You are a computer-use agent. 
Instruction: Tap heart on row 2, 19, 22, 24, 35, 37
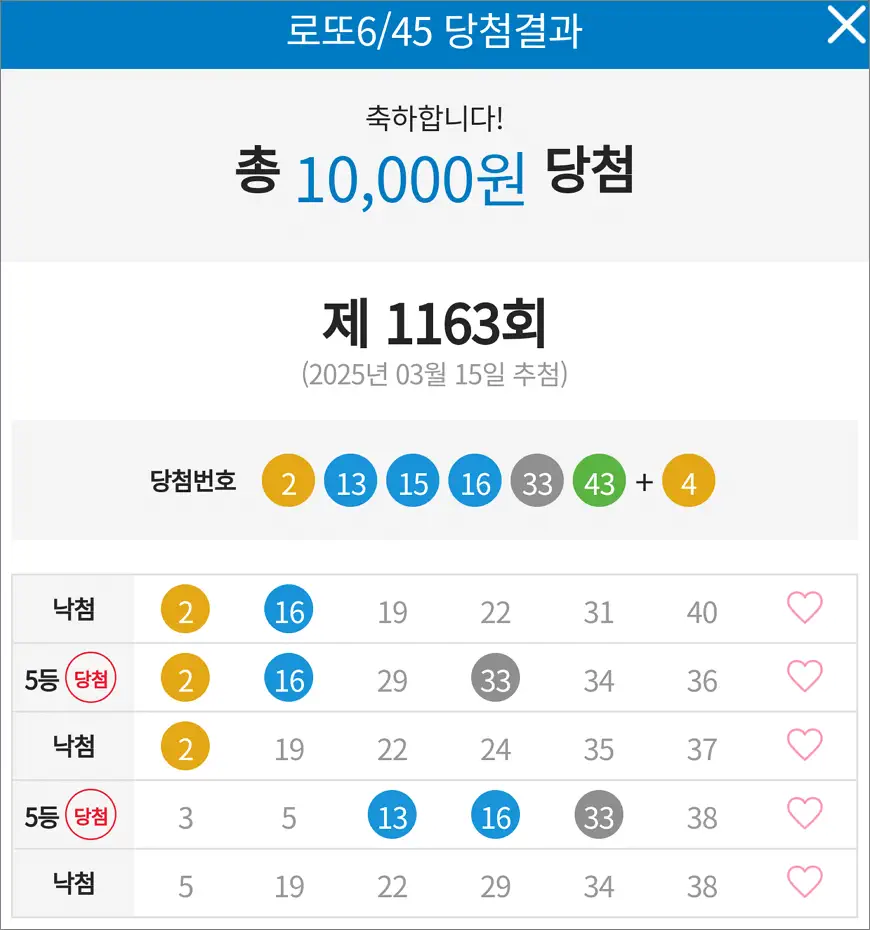click(805, 745)
